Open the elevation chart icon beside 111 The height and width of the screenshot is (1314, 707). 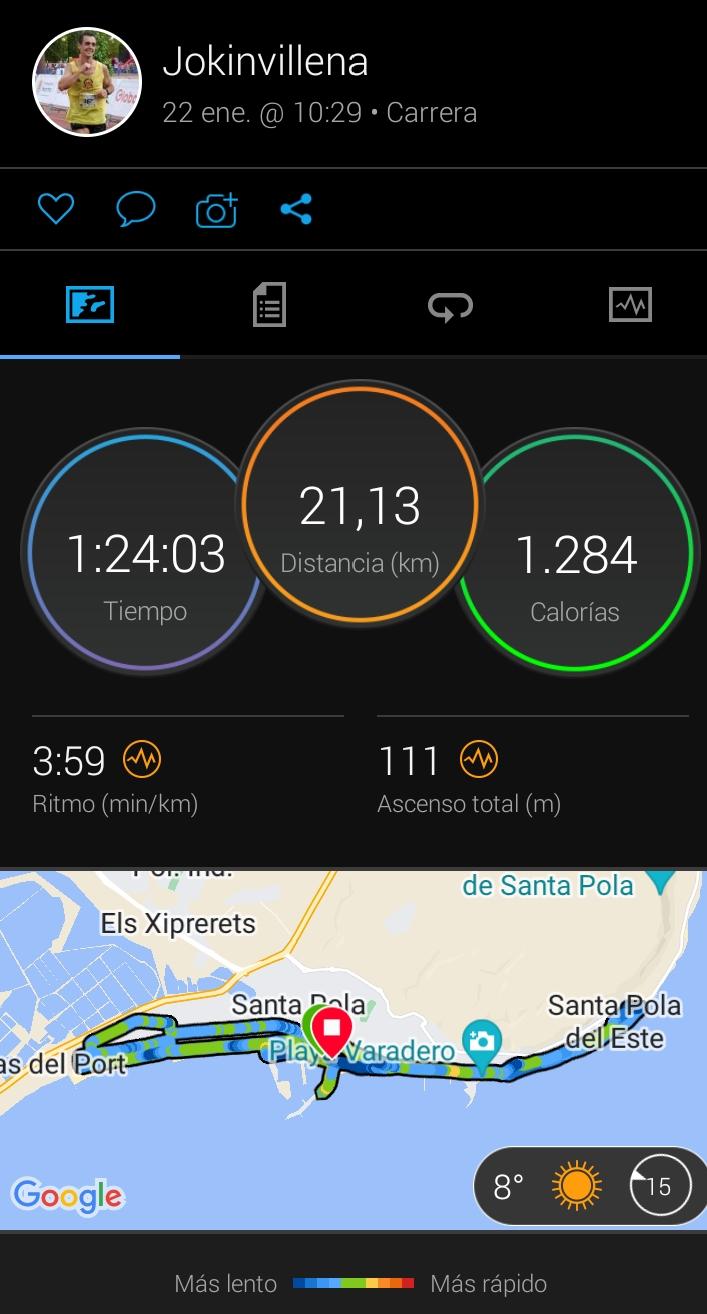[x=479, y=761]
